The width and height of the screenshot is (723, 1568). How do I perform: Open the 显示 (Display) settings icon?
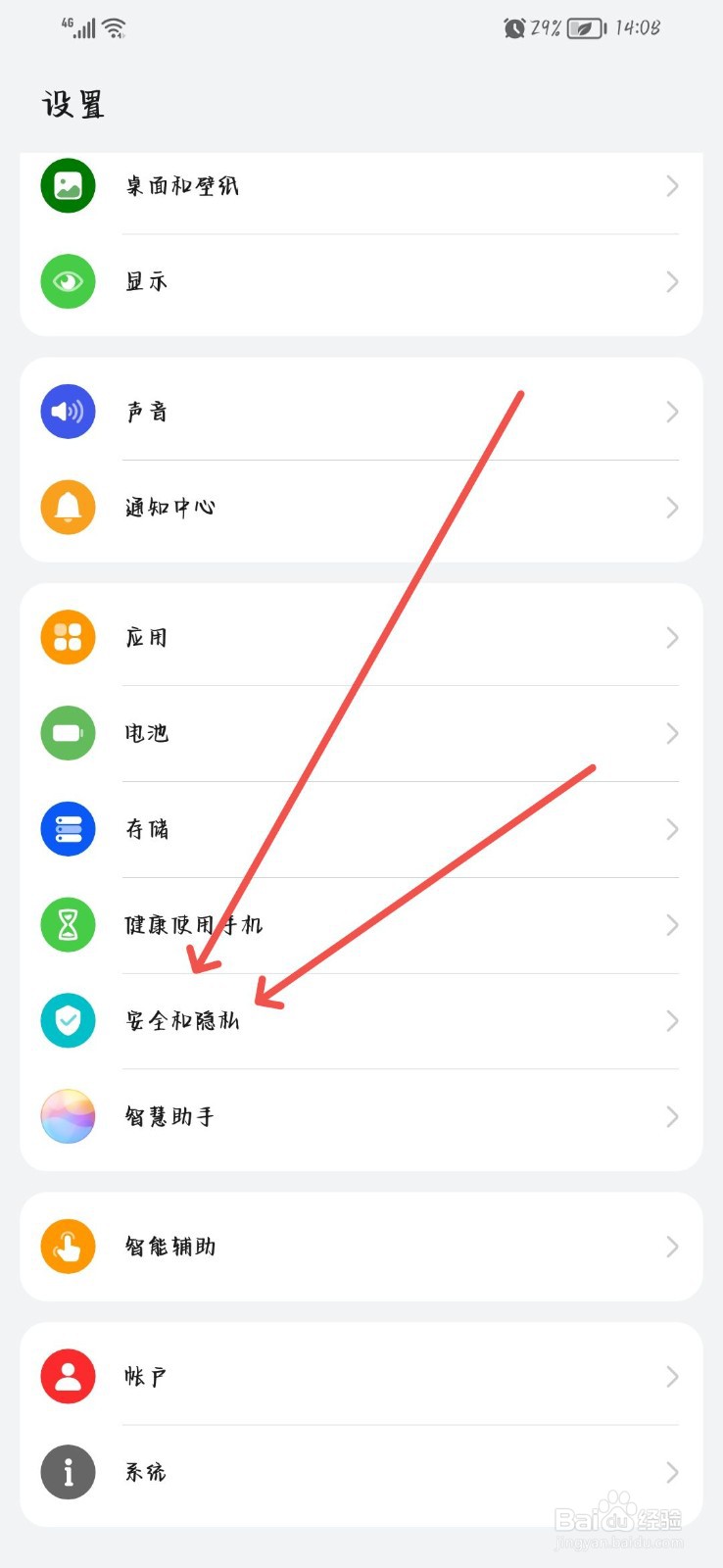click(67, 281)
